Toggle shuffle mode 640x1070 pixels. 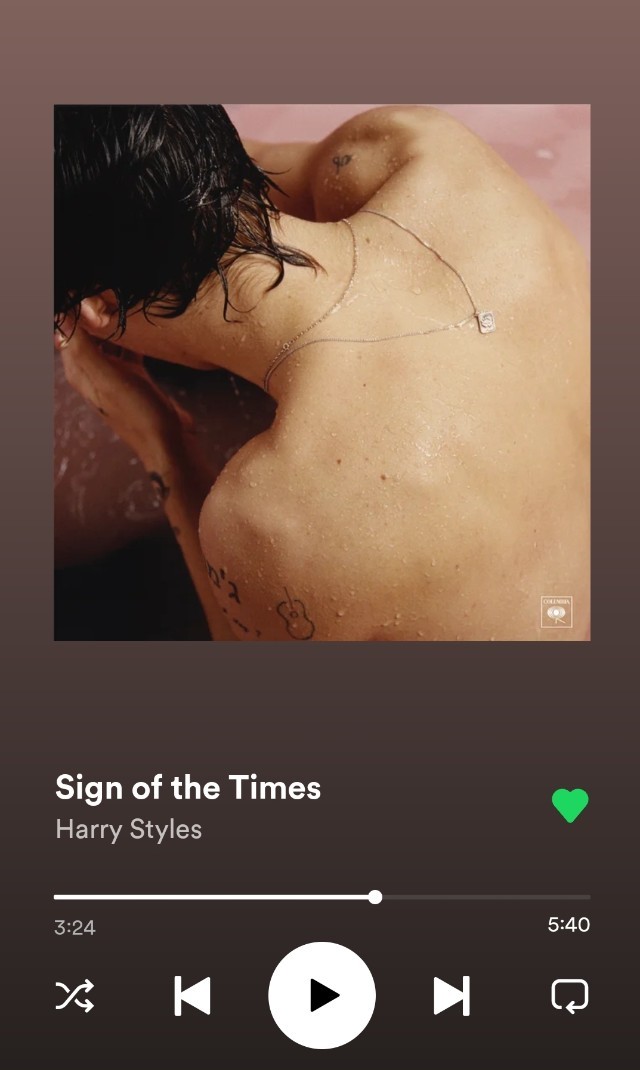pyautogui.click(x=74, y=996)
